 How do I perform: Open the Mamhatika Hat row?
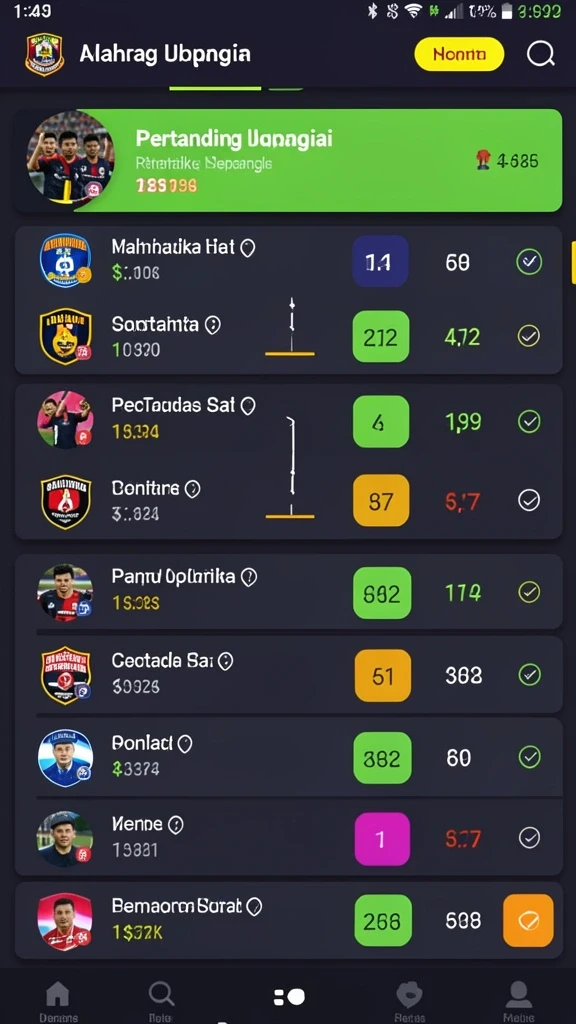288,263
